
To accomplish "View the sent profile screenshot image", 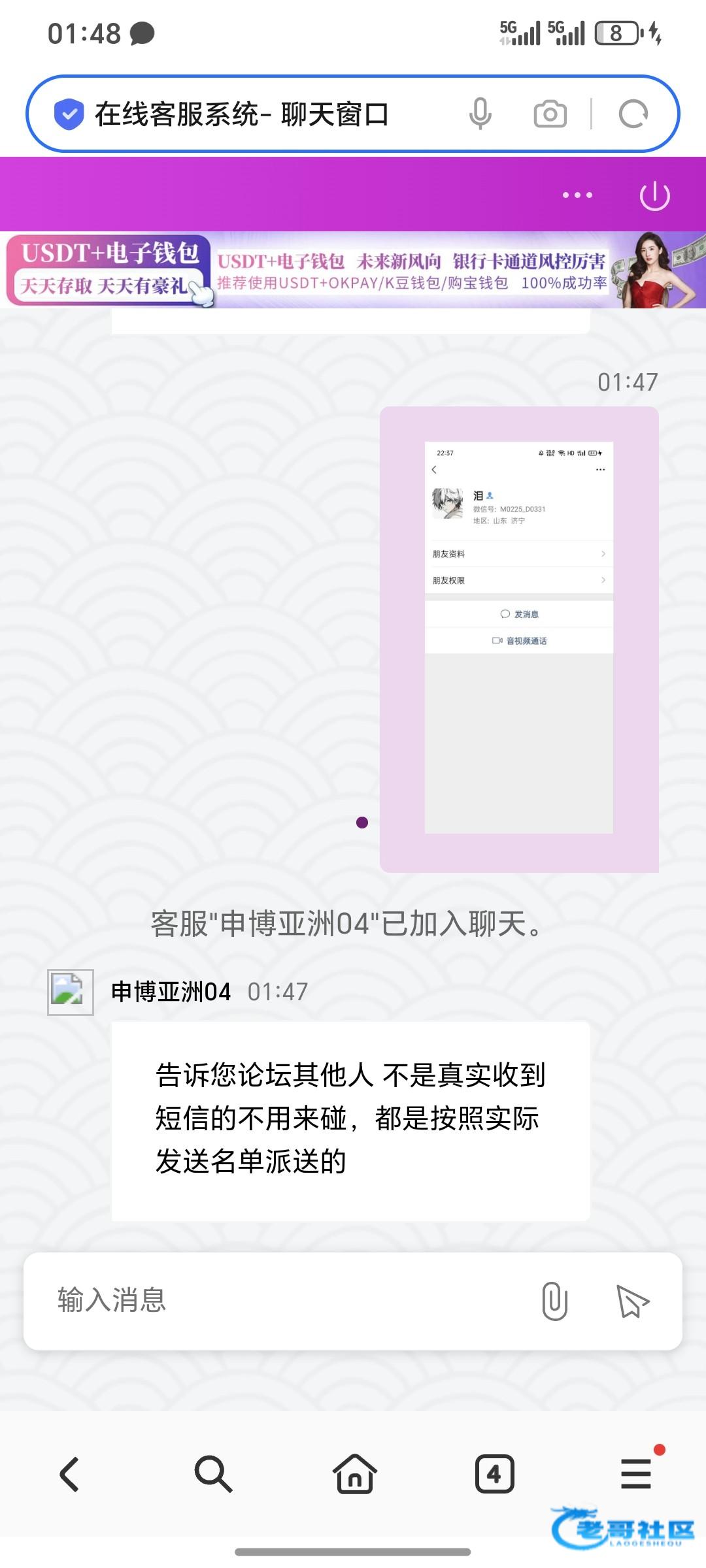I will click(519, 638).
